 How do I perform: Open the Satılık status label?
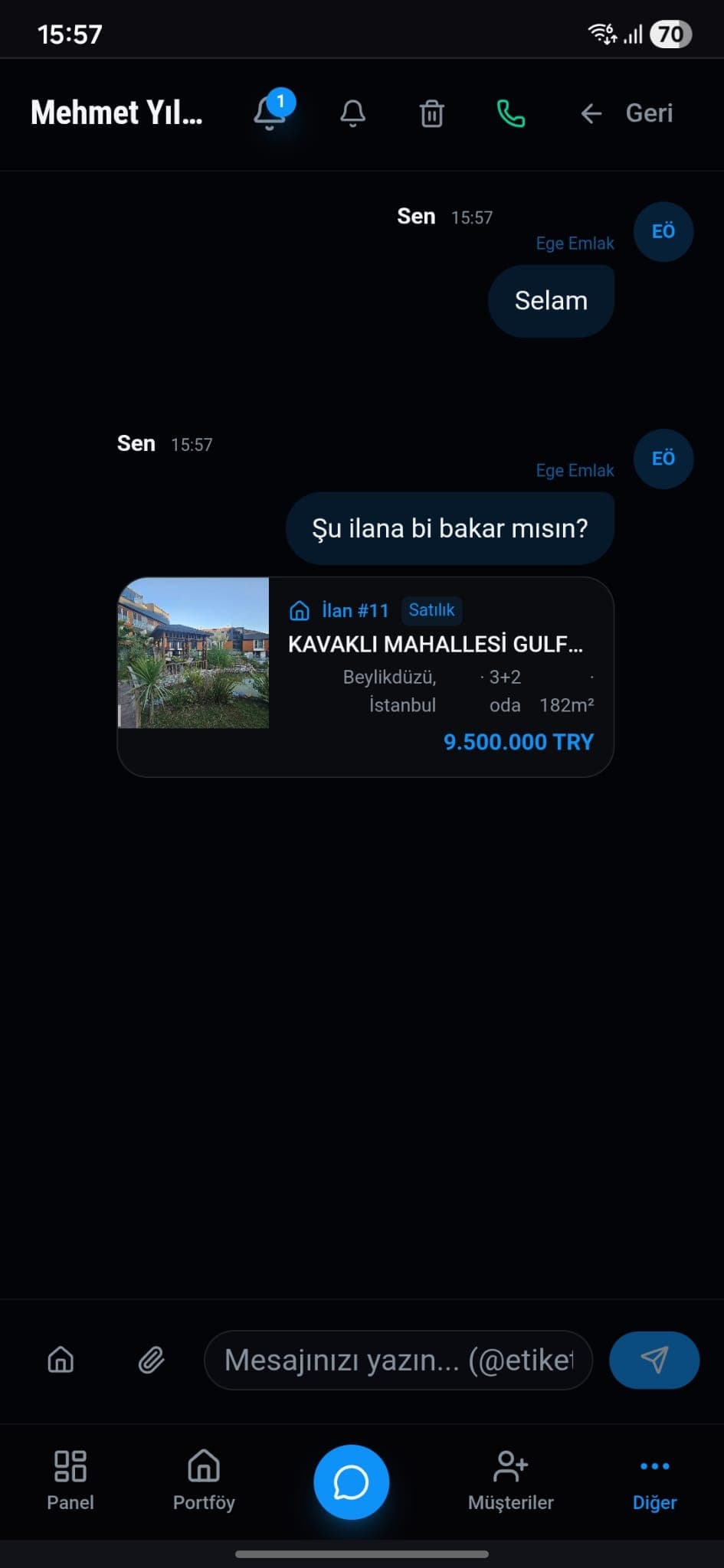click(431, 610)
